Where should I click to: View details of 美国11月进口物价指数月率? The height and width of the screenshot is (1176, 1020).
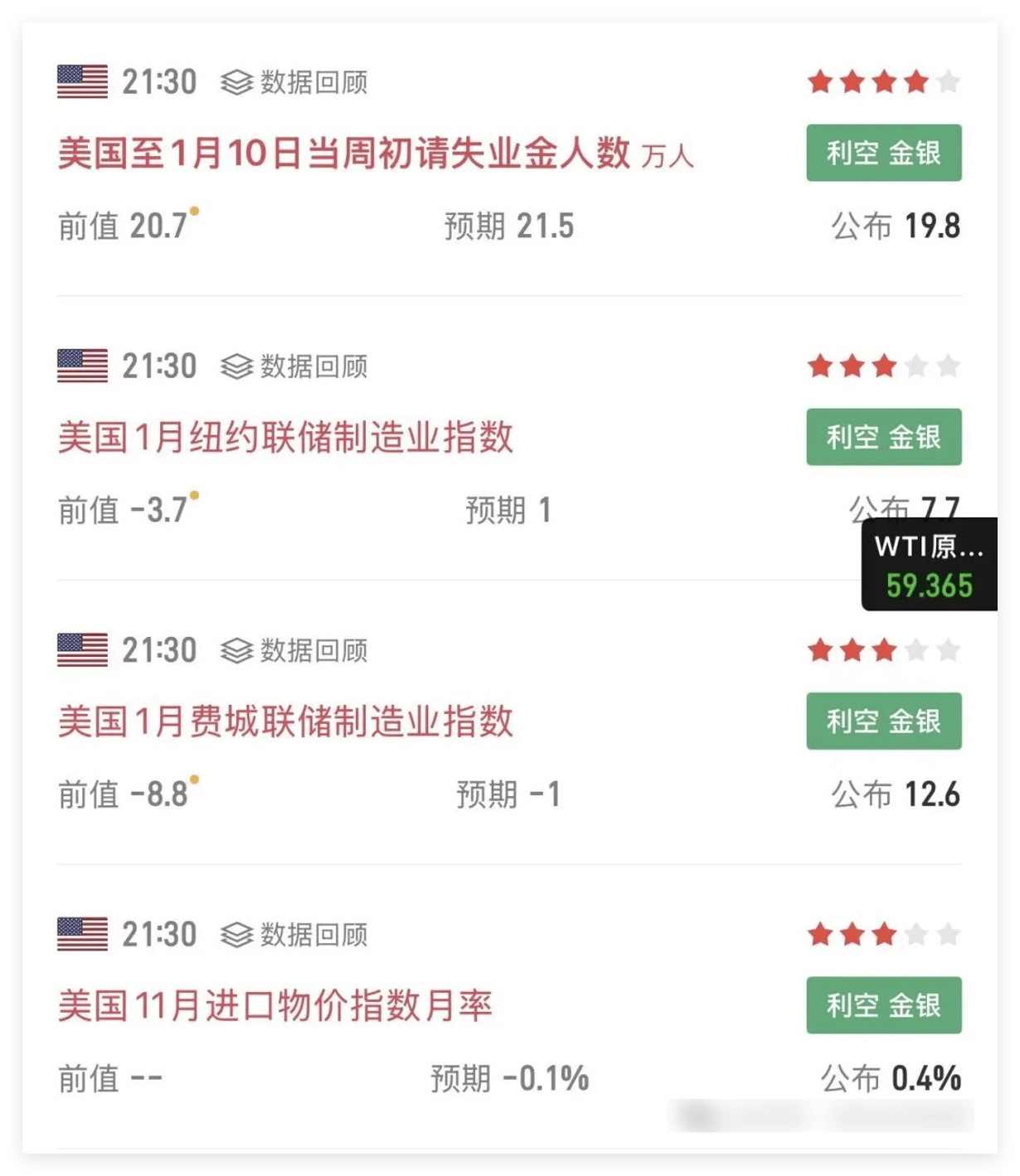point(274,1006)
